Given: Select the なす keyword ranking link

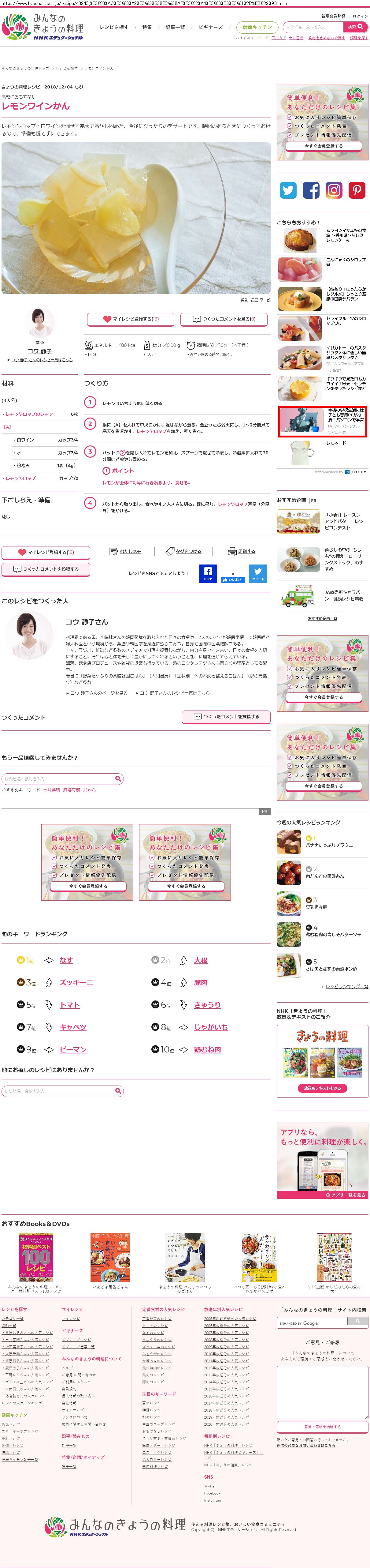Looking at the screenshot, I should (x=66, y=960).
